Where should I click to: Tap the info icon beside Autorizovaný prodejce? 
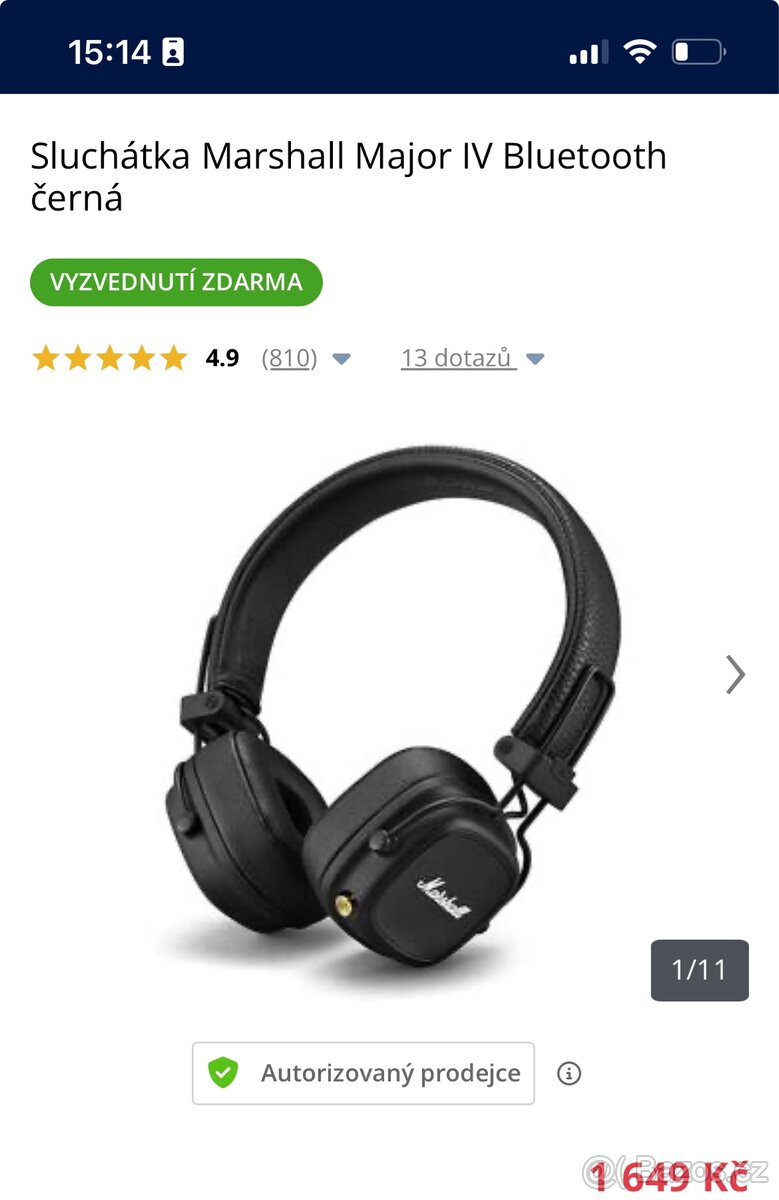571,1073
